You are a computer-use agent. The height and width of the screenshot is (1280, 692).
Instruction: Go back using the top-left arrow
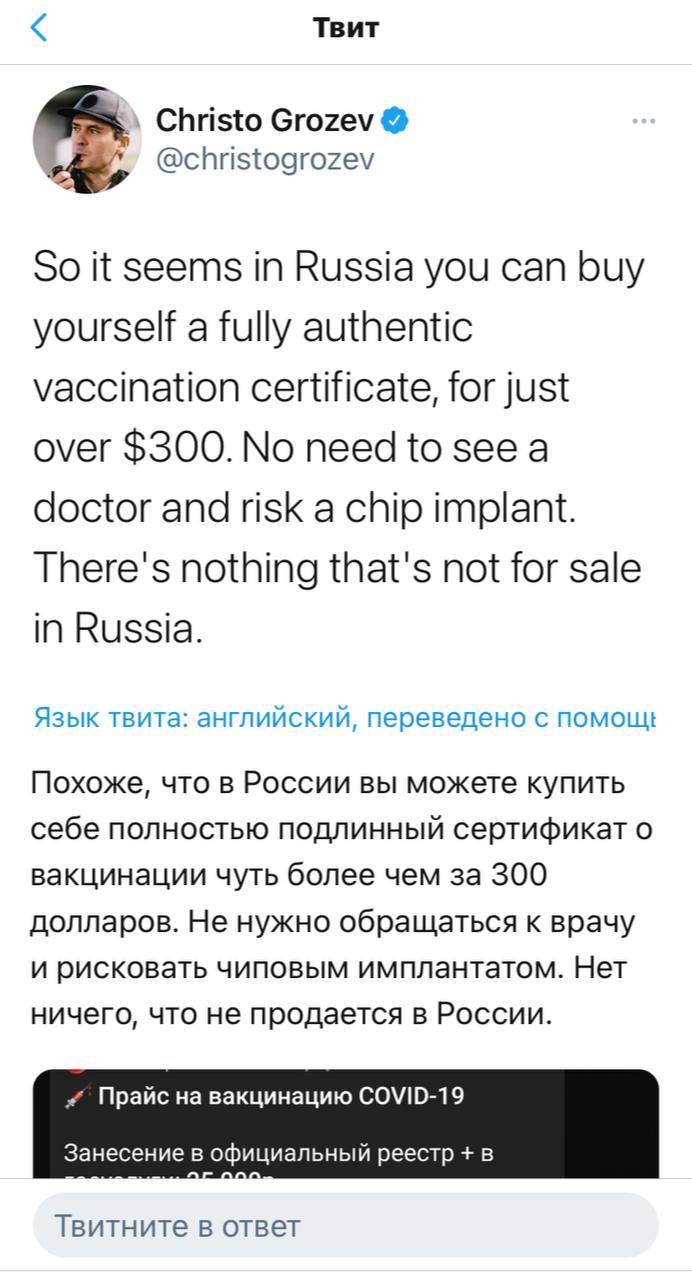[40, 28]
